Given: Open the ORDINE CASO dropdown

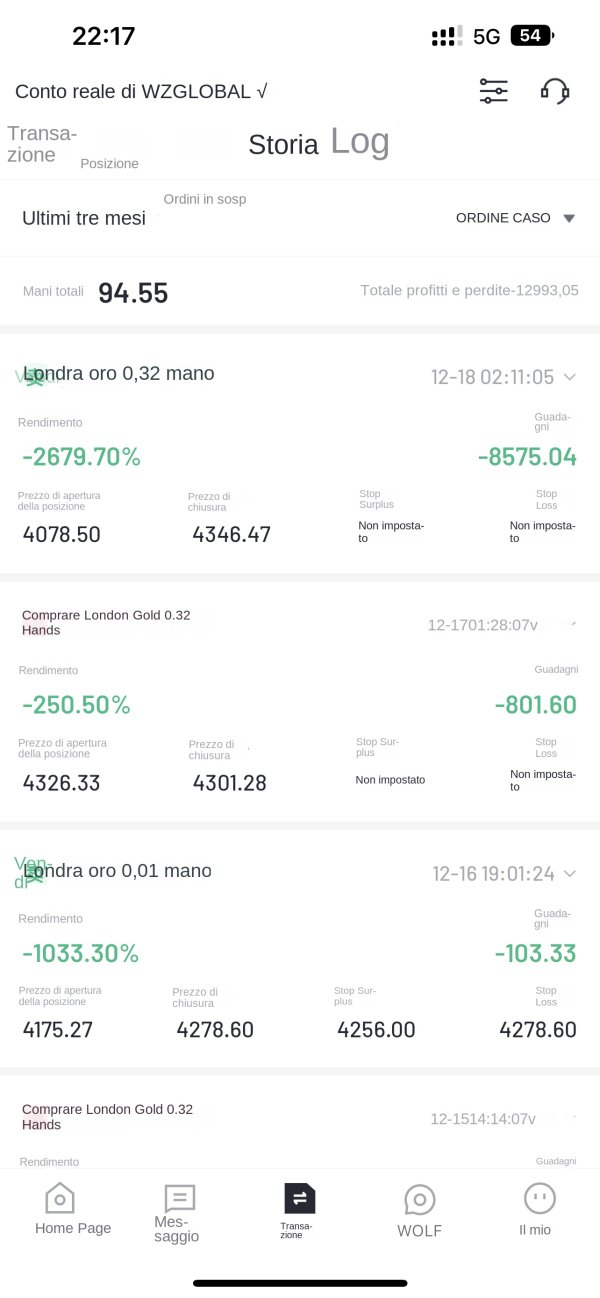Looking at the screenshot, I should click(515, 218).
